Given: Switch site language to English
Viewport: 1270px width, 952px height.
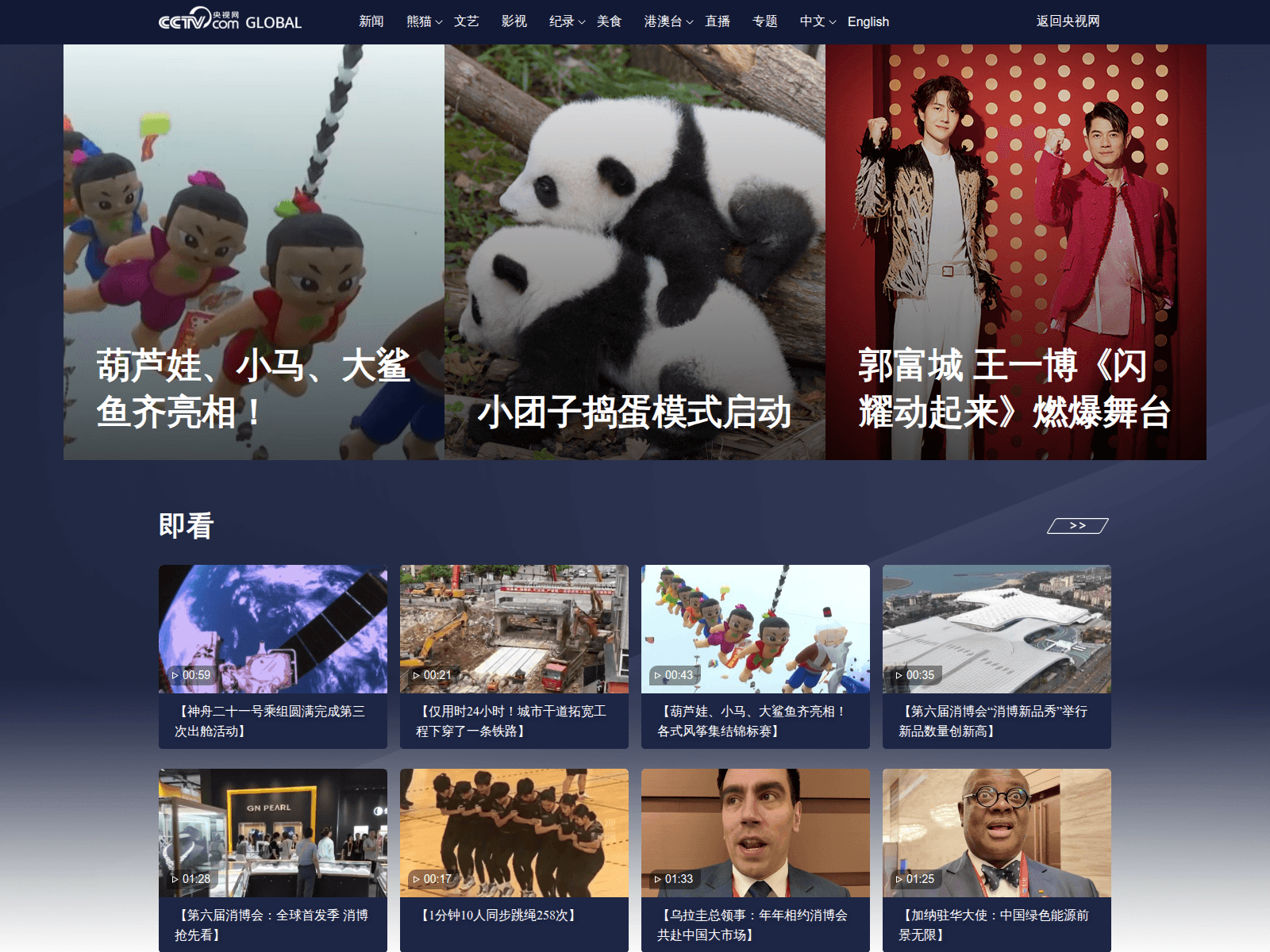Looking at the screenshot, I should pyautogui.click(x=868, y=22).
